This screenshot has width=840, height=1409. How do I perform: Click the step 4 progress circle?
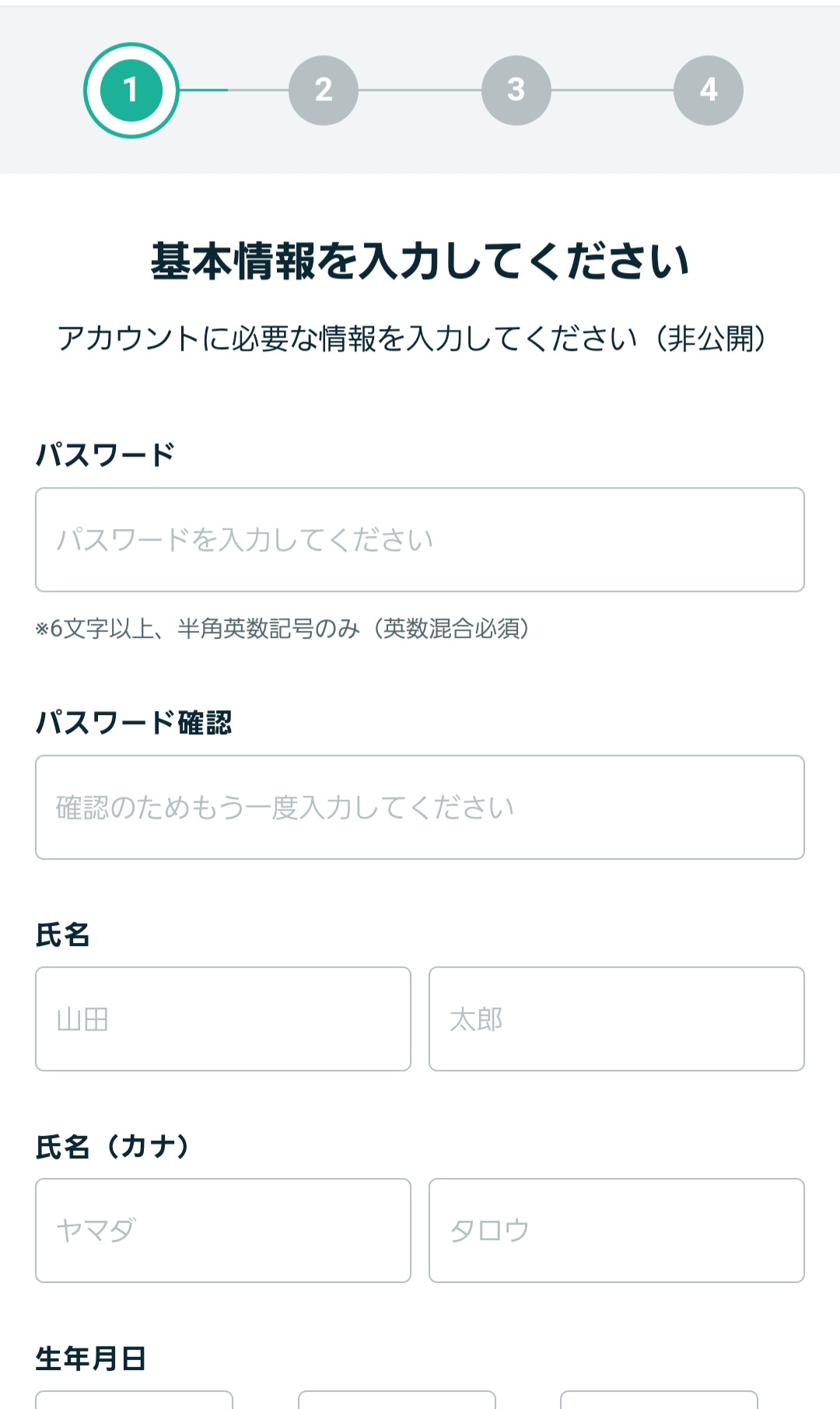pyautogui.click(x=708, y=88)
